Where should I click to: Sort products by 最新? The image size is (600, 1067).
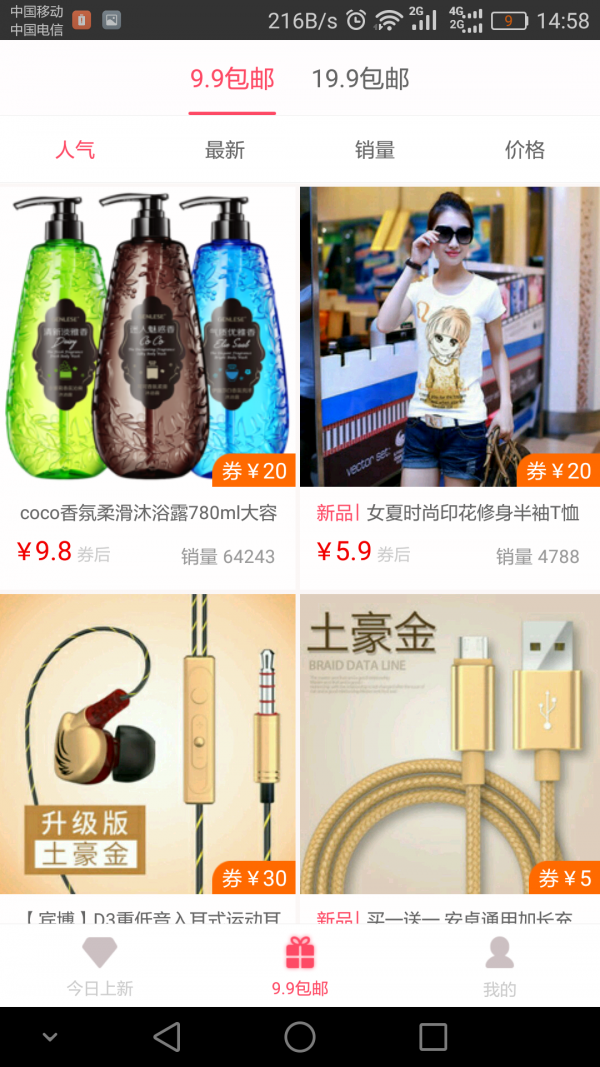tap(225, 150)
